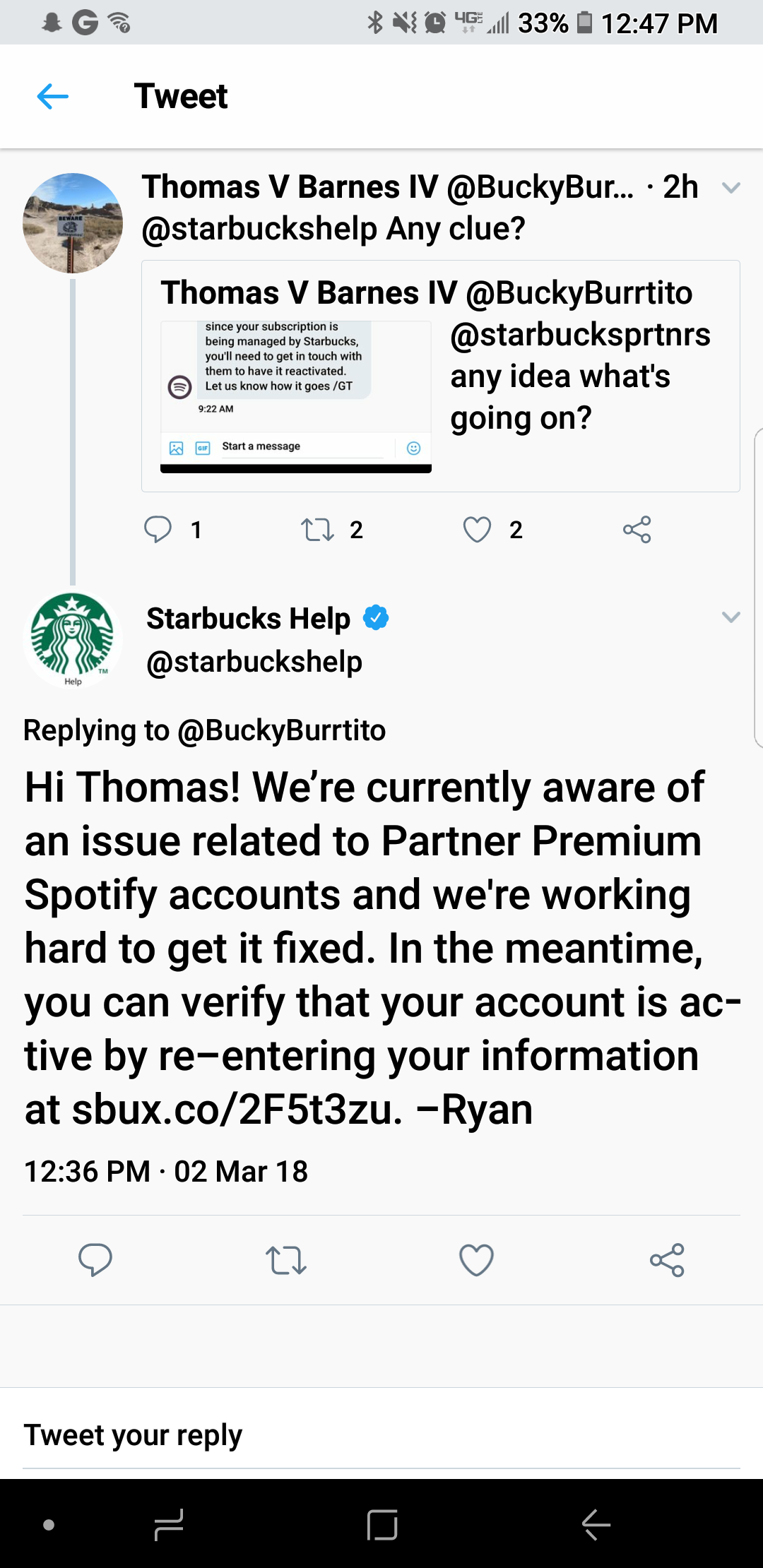Like the Starbucks Help tweet
This screenshot has width=763, height=1568.
point(477,1260)
